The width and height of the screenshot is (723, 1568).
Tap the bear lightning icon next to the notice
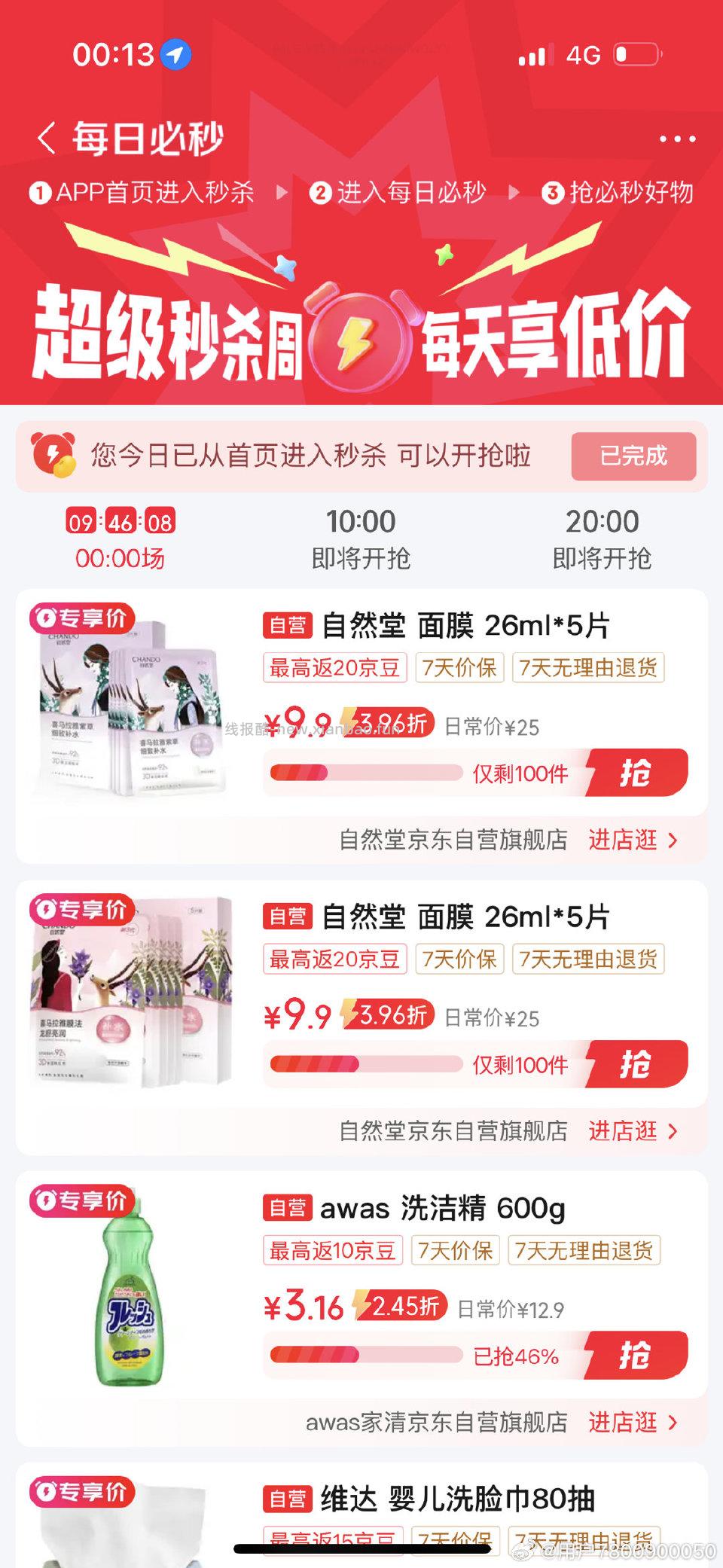56,456
